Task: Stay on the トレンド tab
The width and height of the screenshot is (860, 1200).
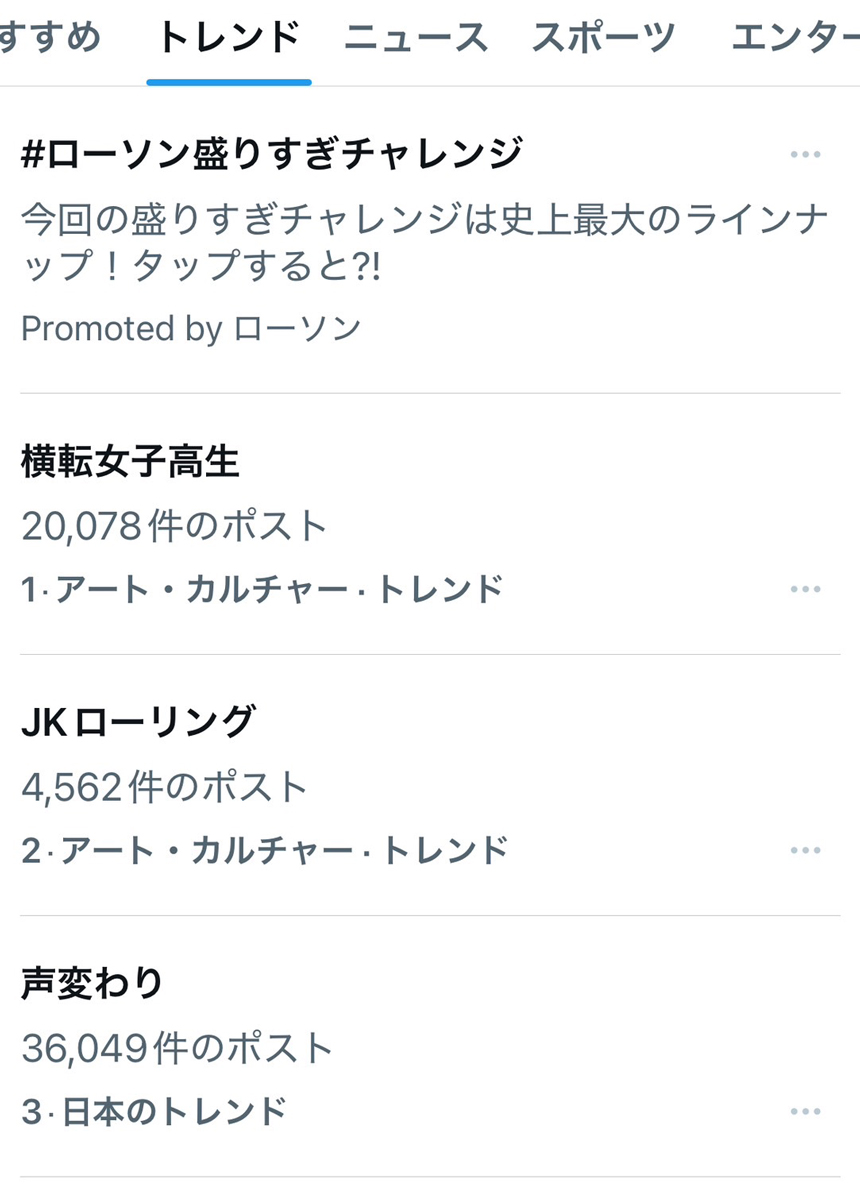Action: [229, 38]
